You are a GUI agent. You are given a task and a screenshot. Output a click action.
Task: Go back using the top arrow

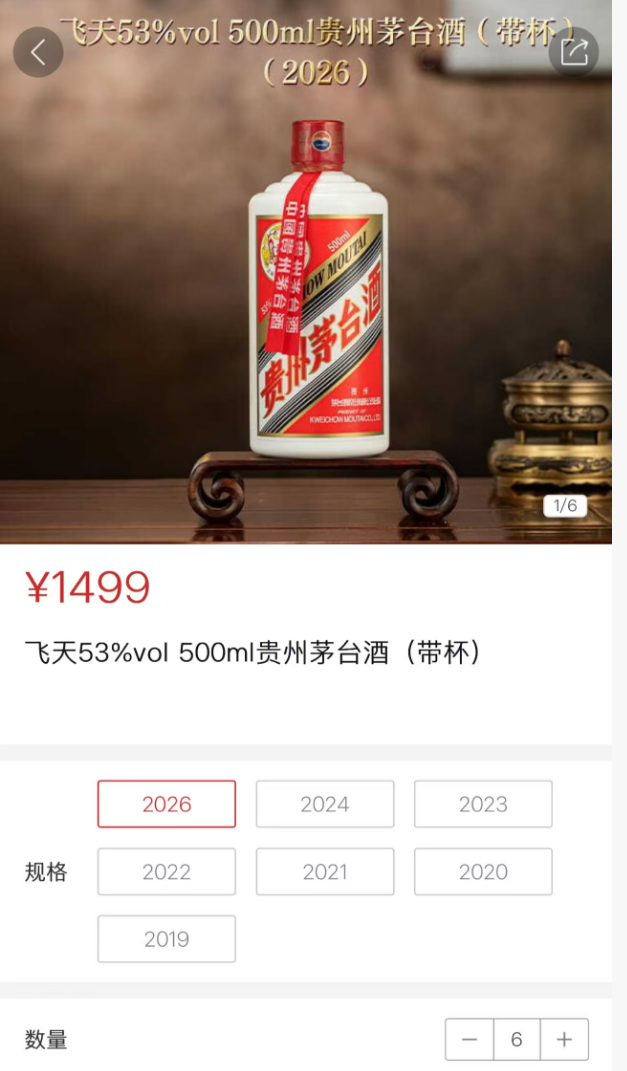[38, 52]
